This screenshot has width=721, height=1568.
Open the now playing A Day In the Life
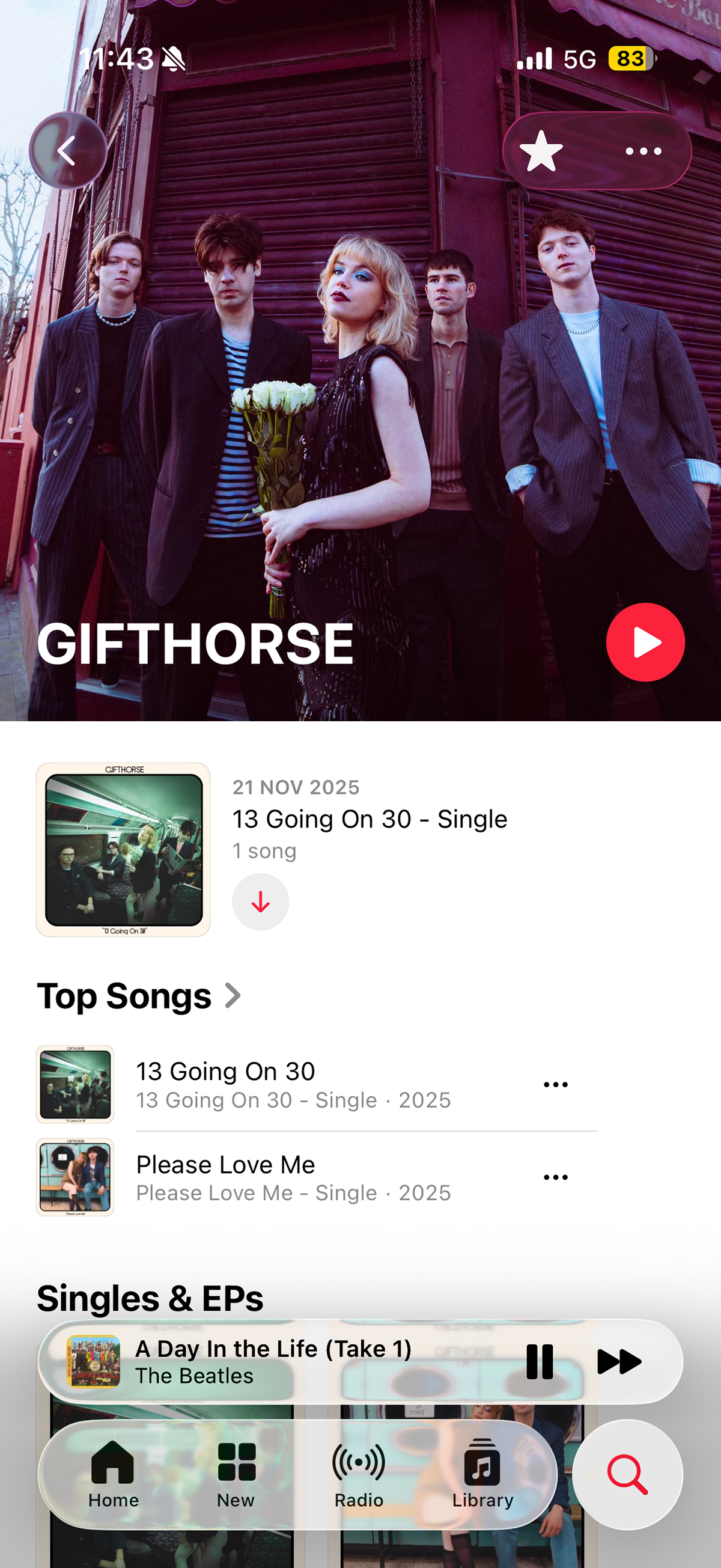[274, 1361]
